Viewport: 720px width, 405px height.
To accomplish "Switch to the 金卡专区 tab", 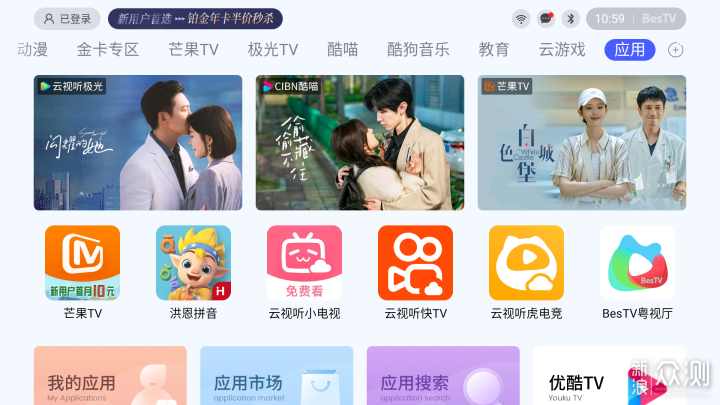I will pyautogui.click(x=108, y=49).
